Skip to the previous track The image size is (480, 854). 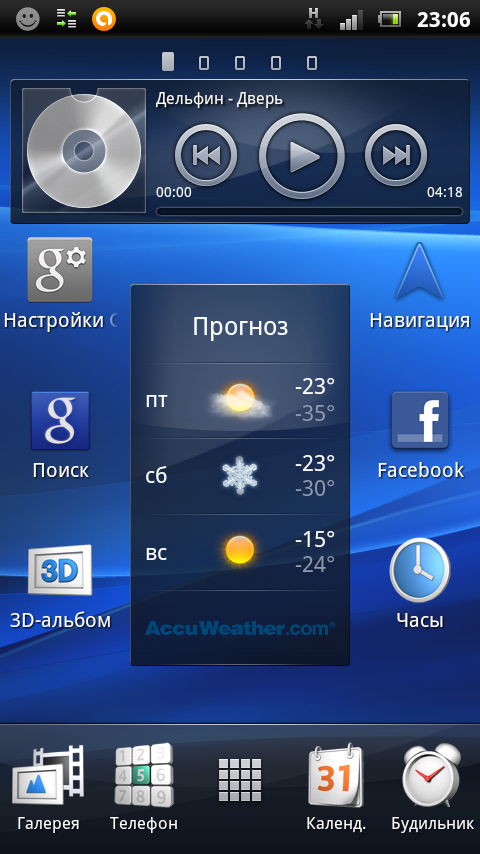(x=206, y=156)
